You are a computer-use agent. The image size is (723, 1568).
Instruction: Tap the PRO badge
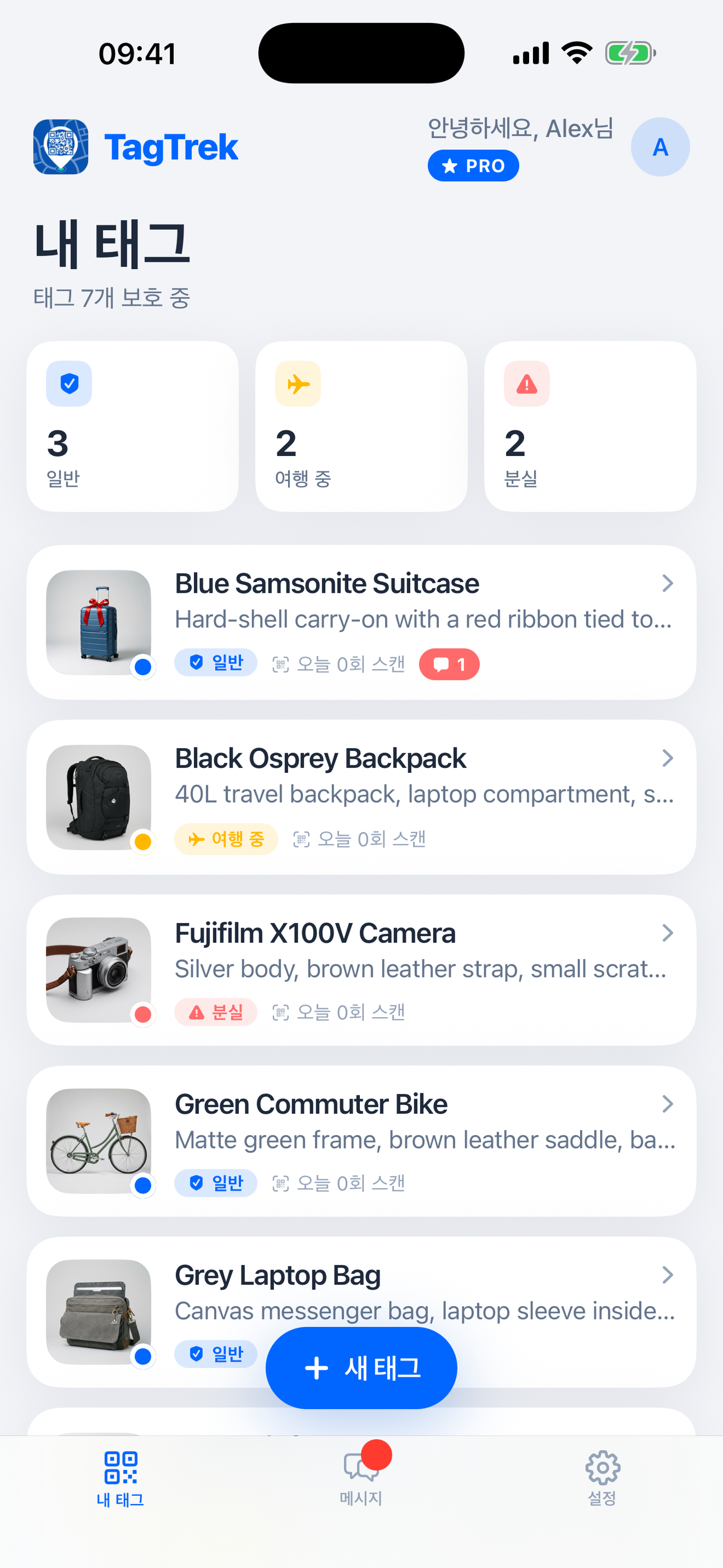click(473, 165)
